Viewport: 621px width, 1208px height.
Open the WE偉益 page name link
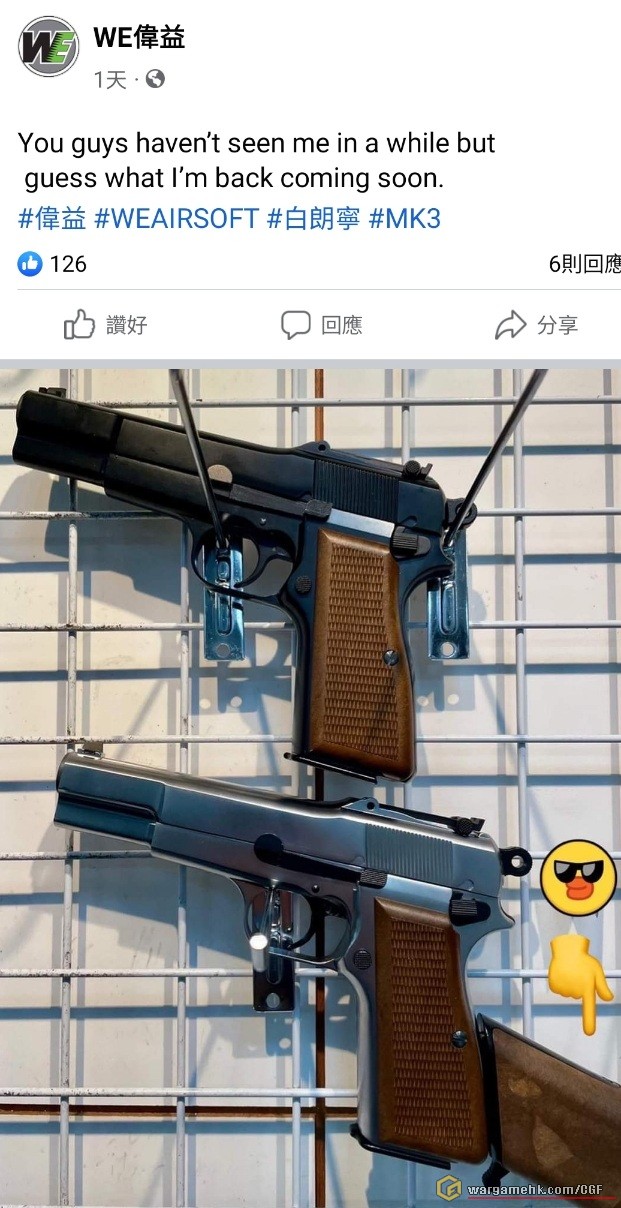(x=139, y=38)
